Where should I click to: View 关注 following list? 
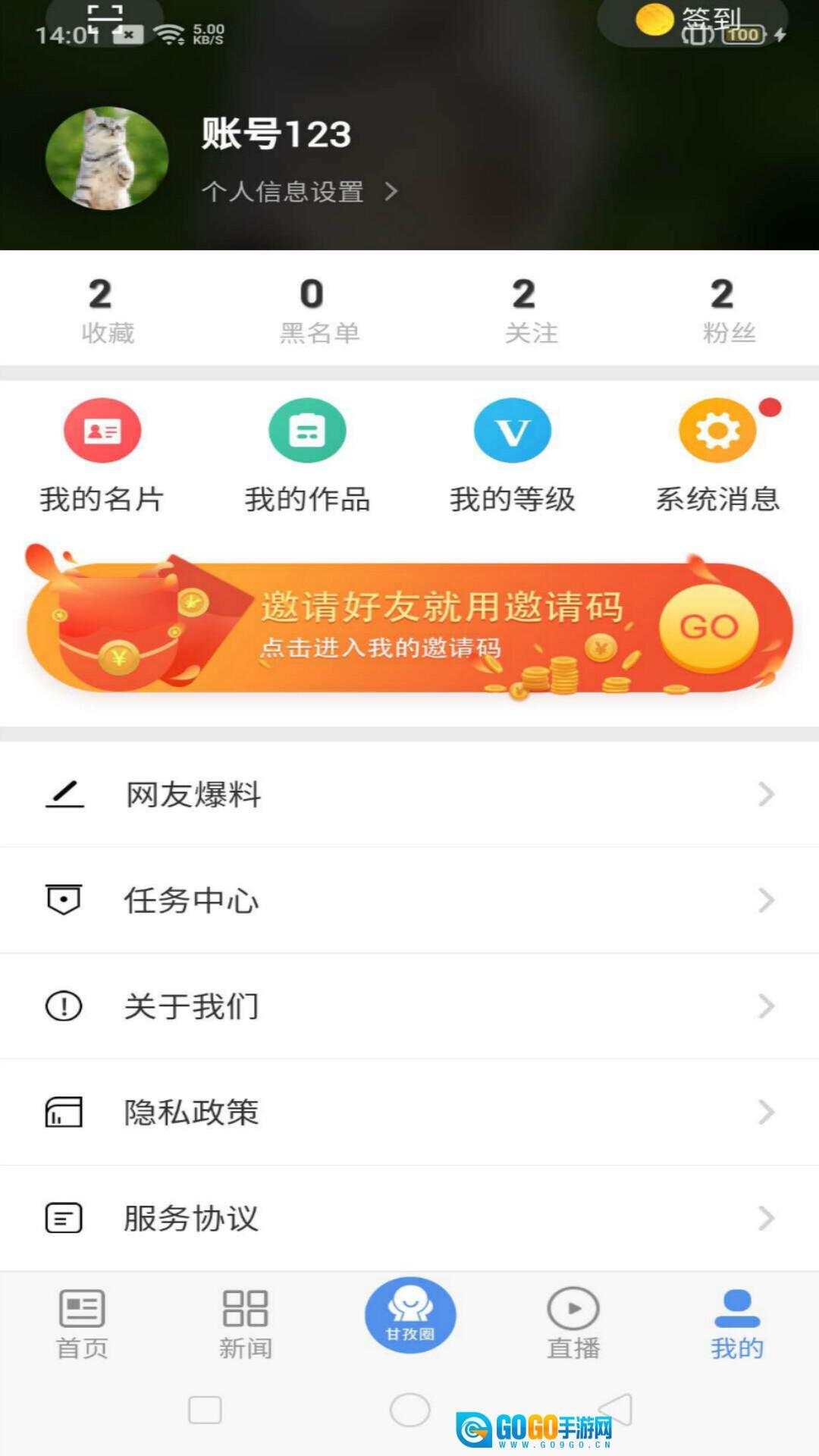tap(530, 310)
